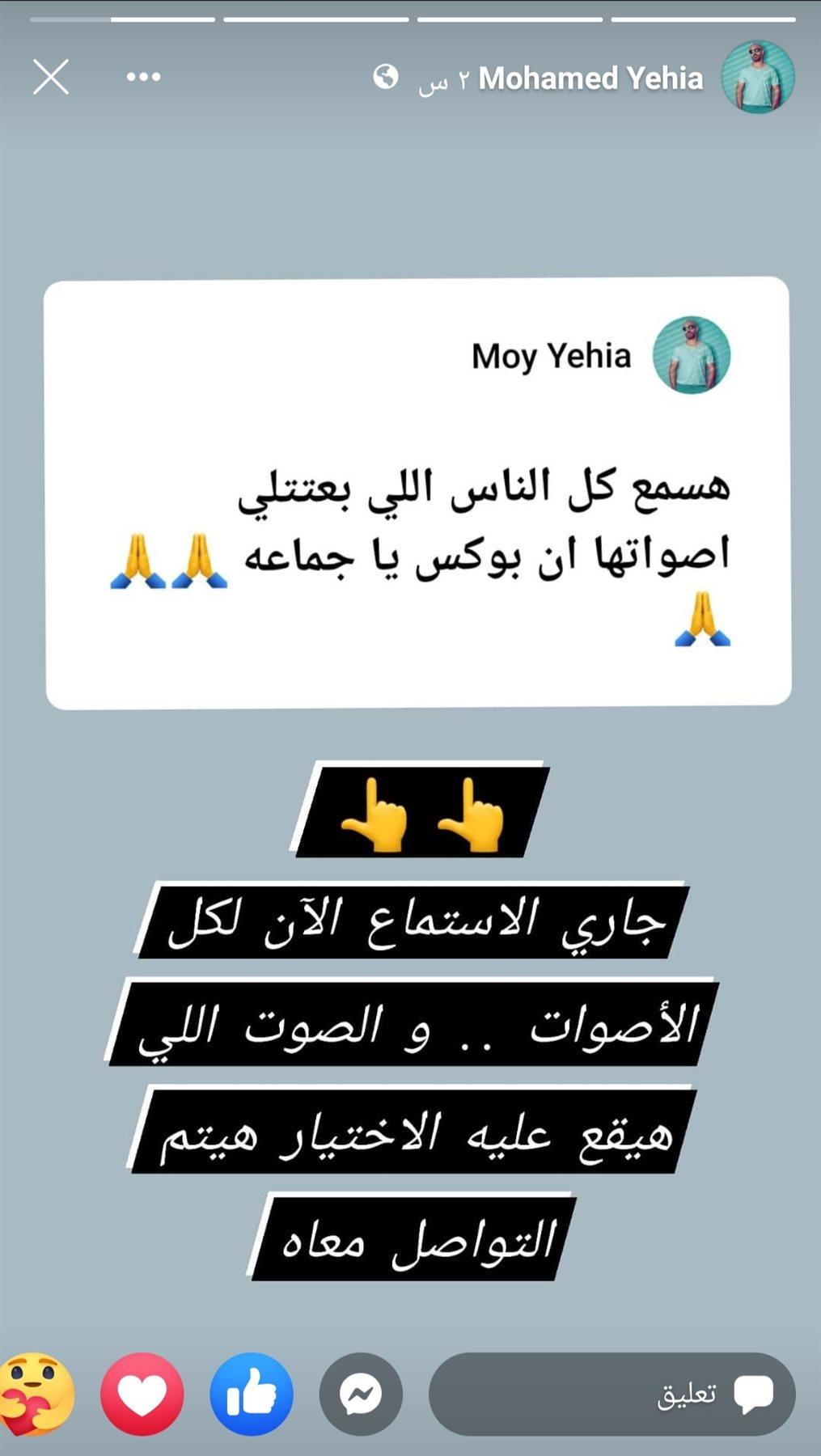
Task: React with the thumbs-up like
Action: tap(252, 1394)
